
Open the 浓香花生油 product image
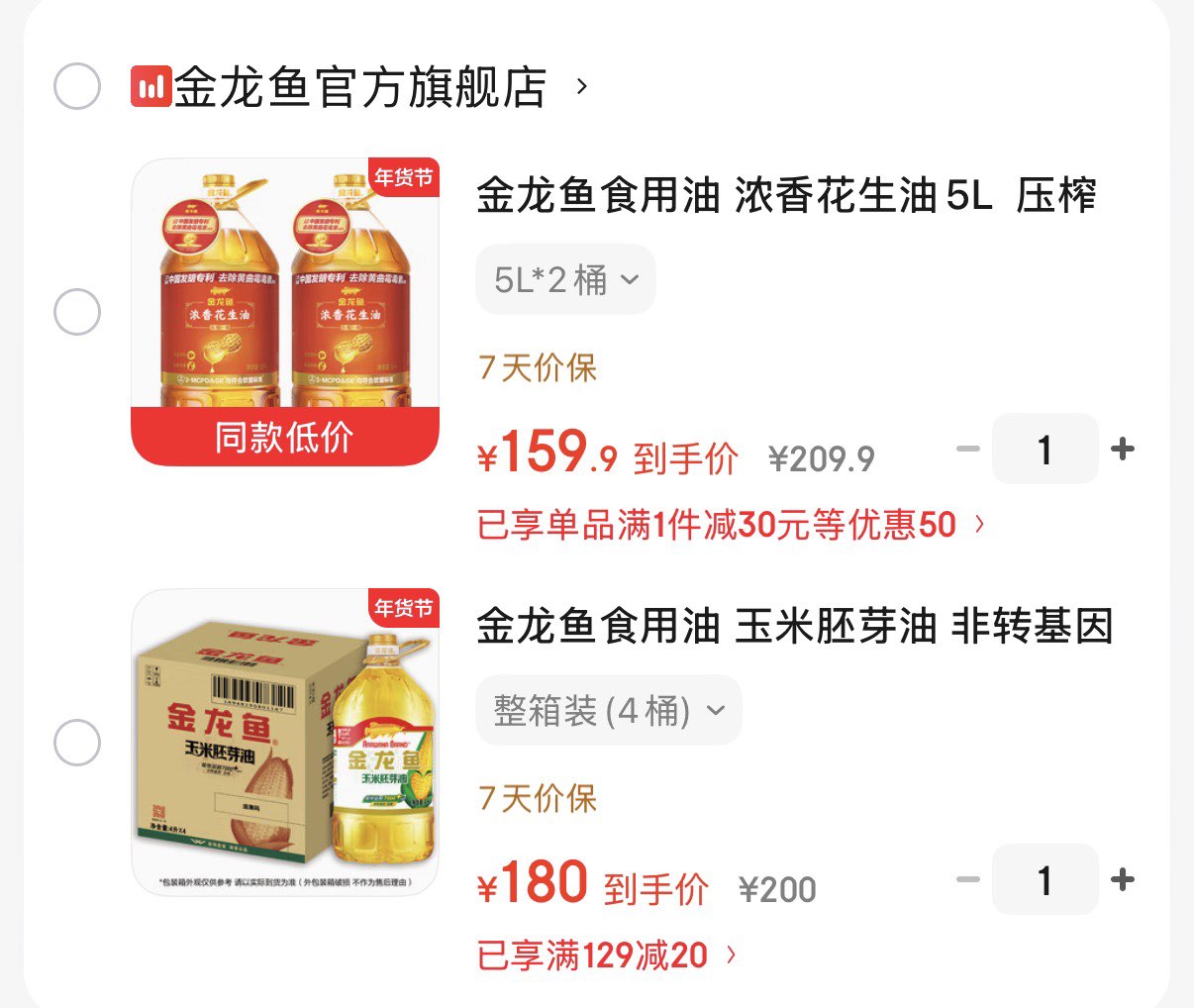285,297
